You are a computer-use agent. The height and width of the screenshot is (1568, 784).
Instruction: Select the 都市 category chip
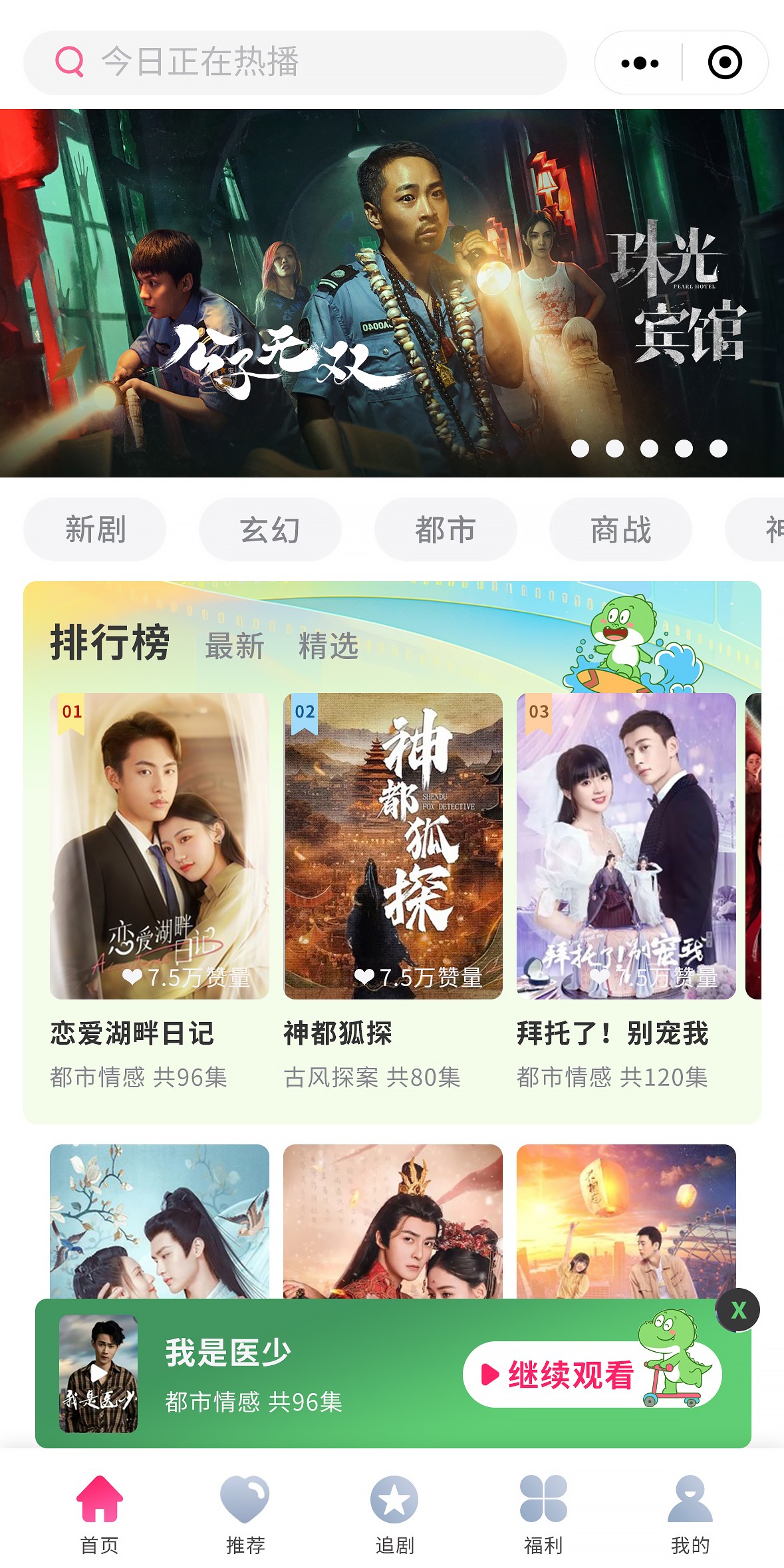click(446, 530)
